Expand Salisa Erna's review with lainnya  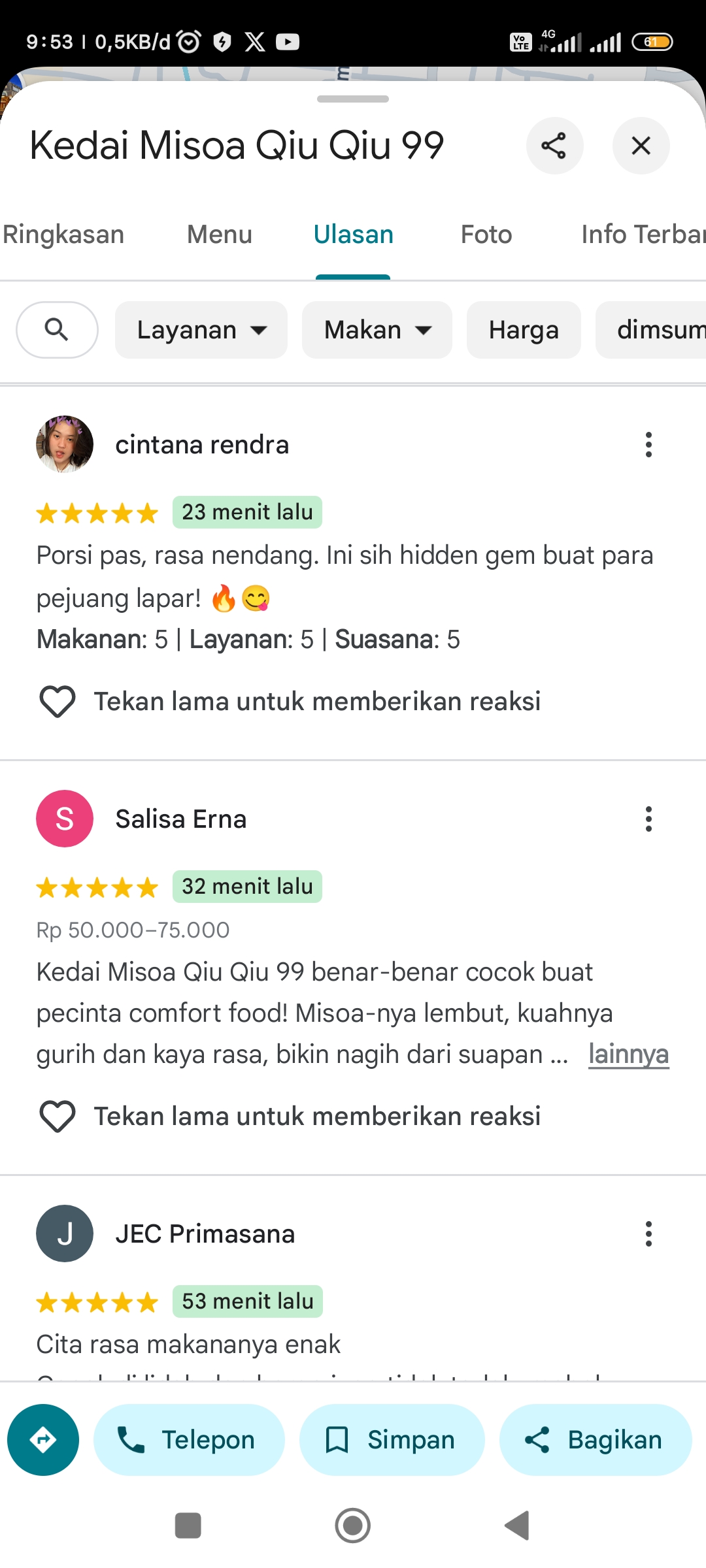coord(628,1054)
